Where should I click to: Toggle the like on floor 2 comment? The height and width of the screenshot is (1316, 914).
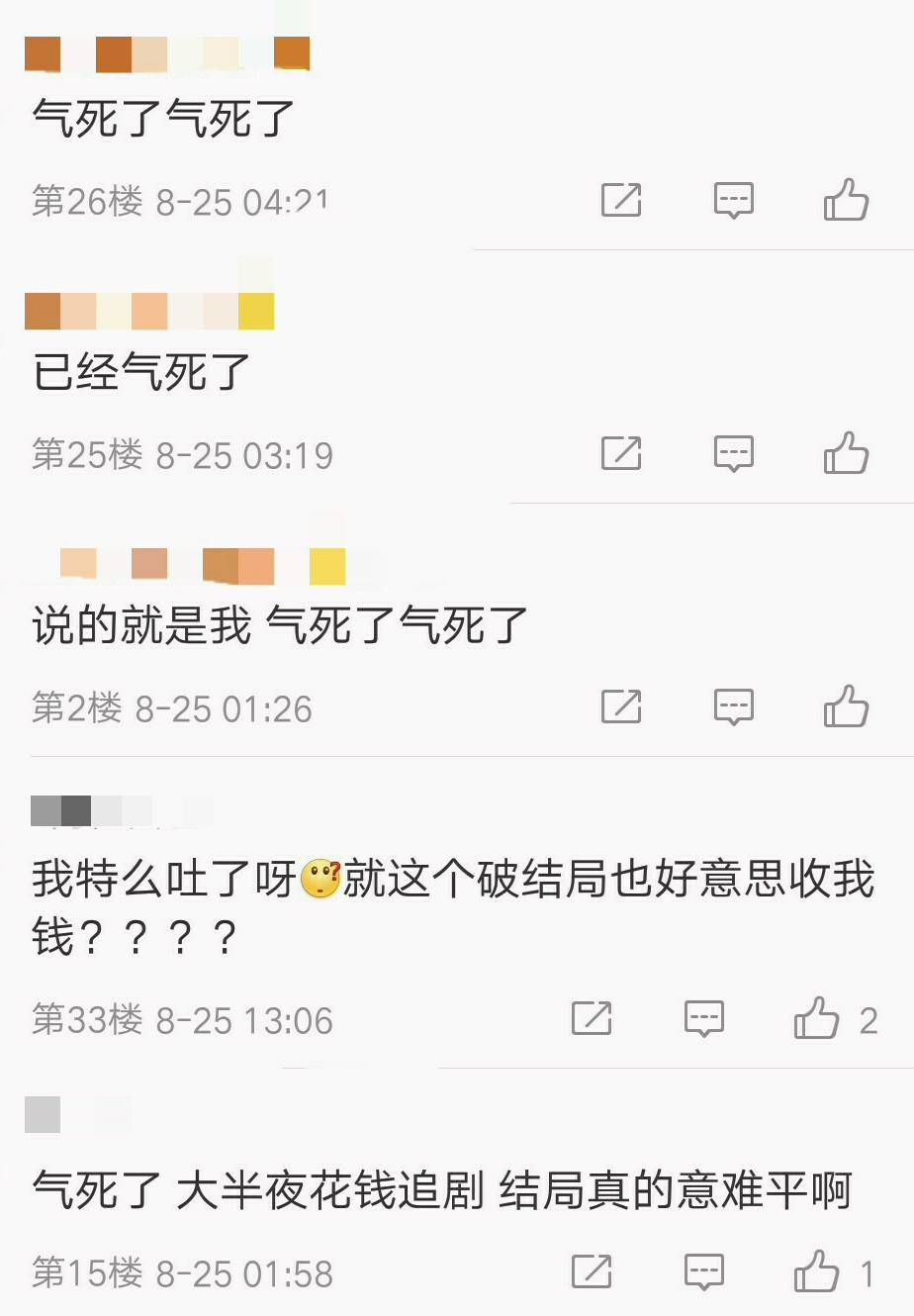pyautogui.click(x=846, y=706)
